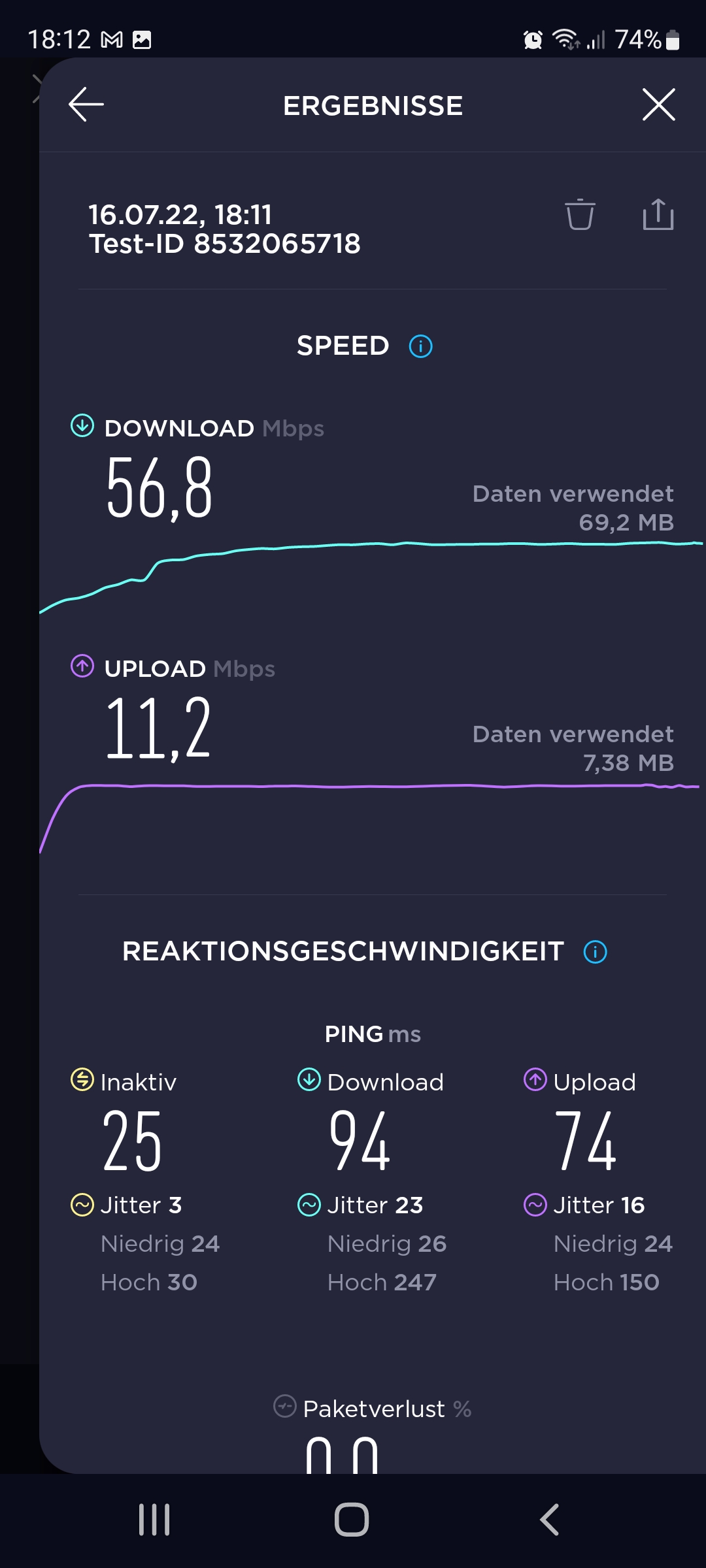706x1568 pixels.
Task: Close the Ergebnisse results panel
Action: pos(658,105)
